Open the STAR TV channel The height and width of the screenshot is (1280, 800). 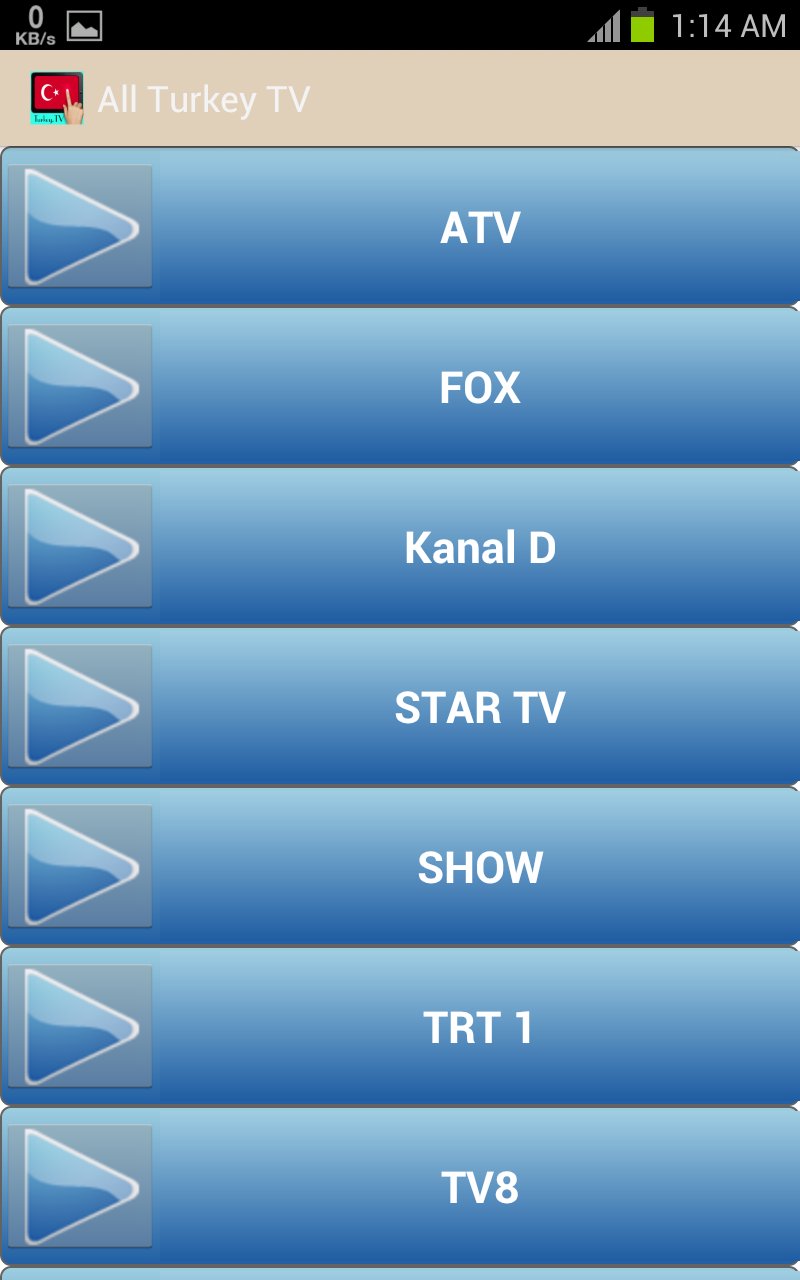(480, 707)
